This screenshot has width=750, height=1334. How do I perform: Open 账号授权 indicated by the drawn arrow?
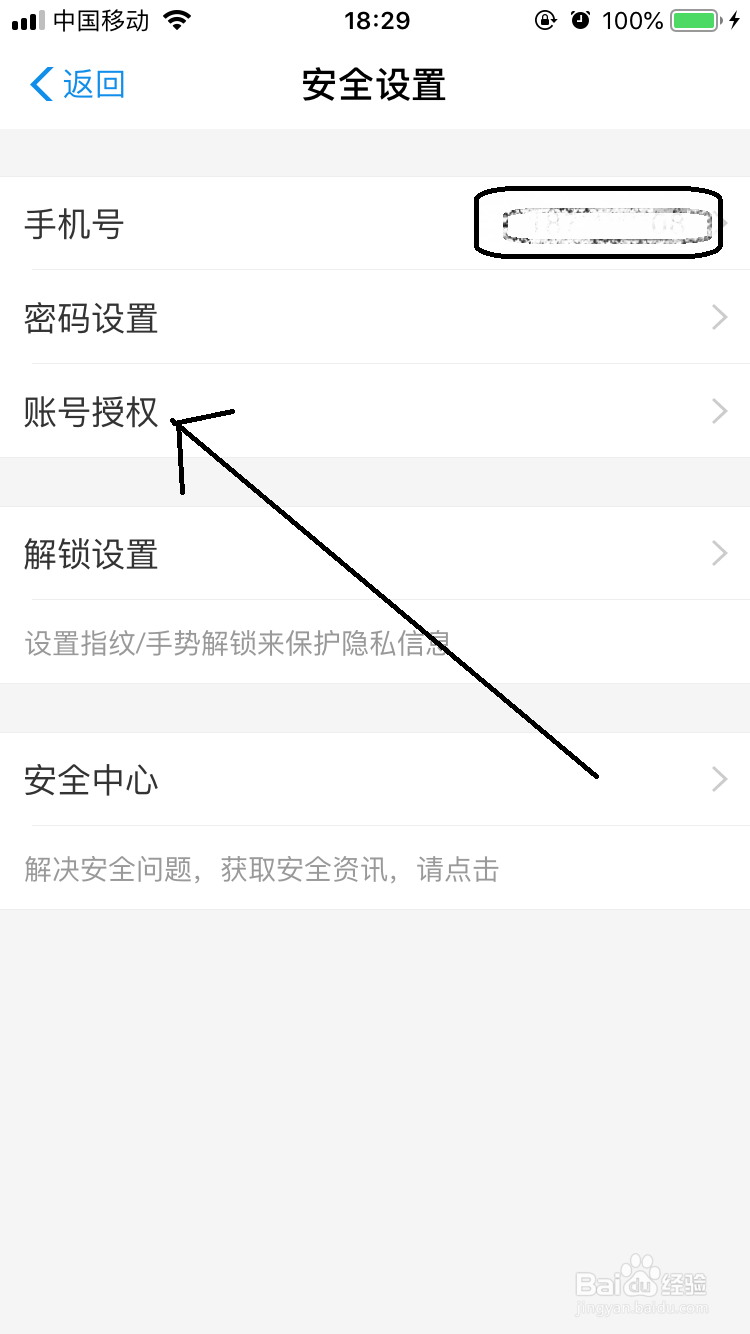[90, 411]
